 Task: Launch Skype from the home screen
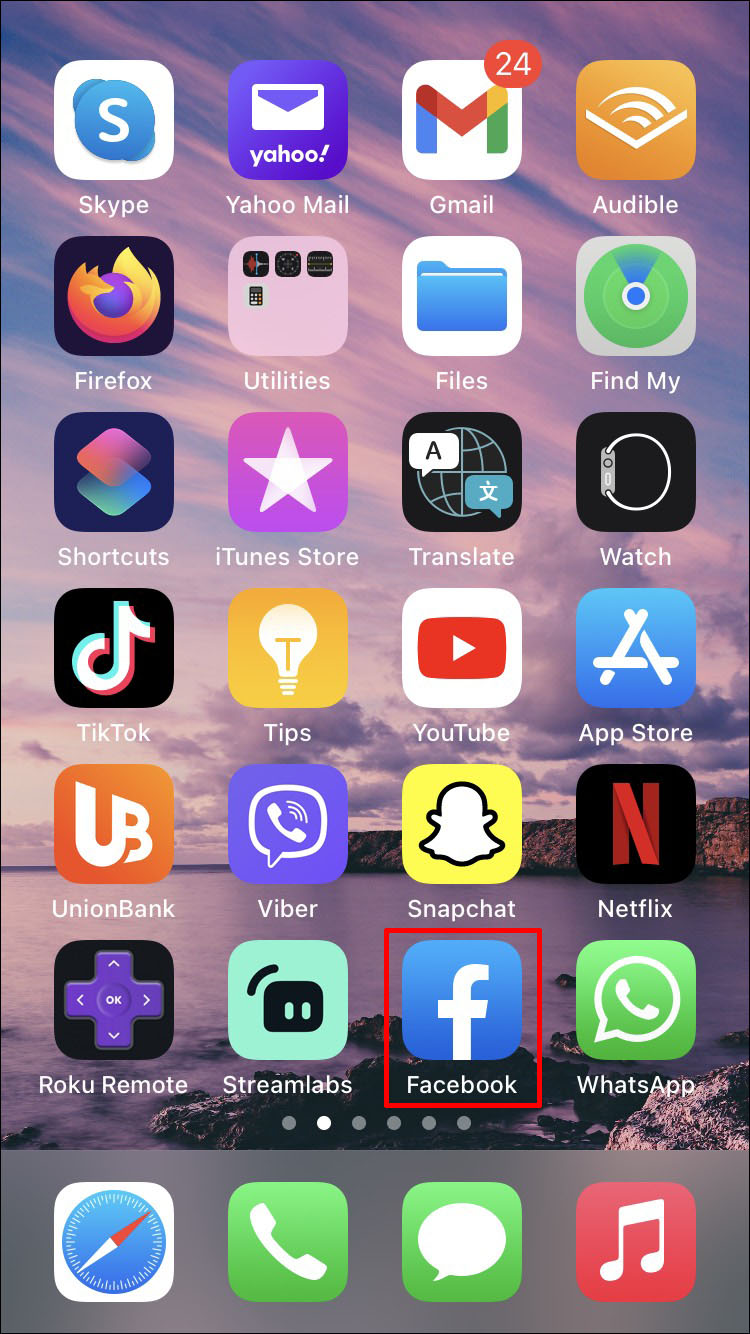[114, 120]
